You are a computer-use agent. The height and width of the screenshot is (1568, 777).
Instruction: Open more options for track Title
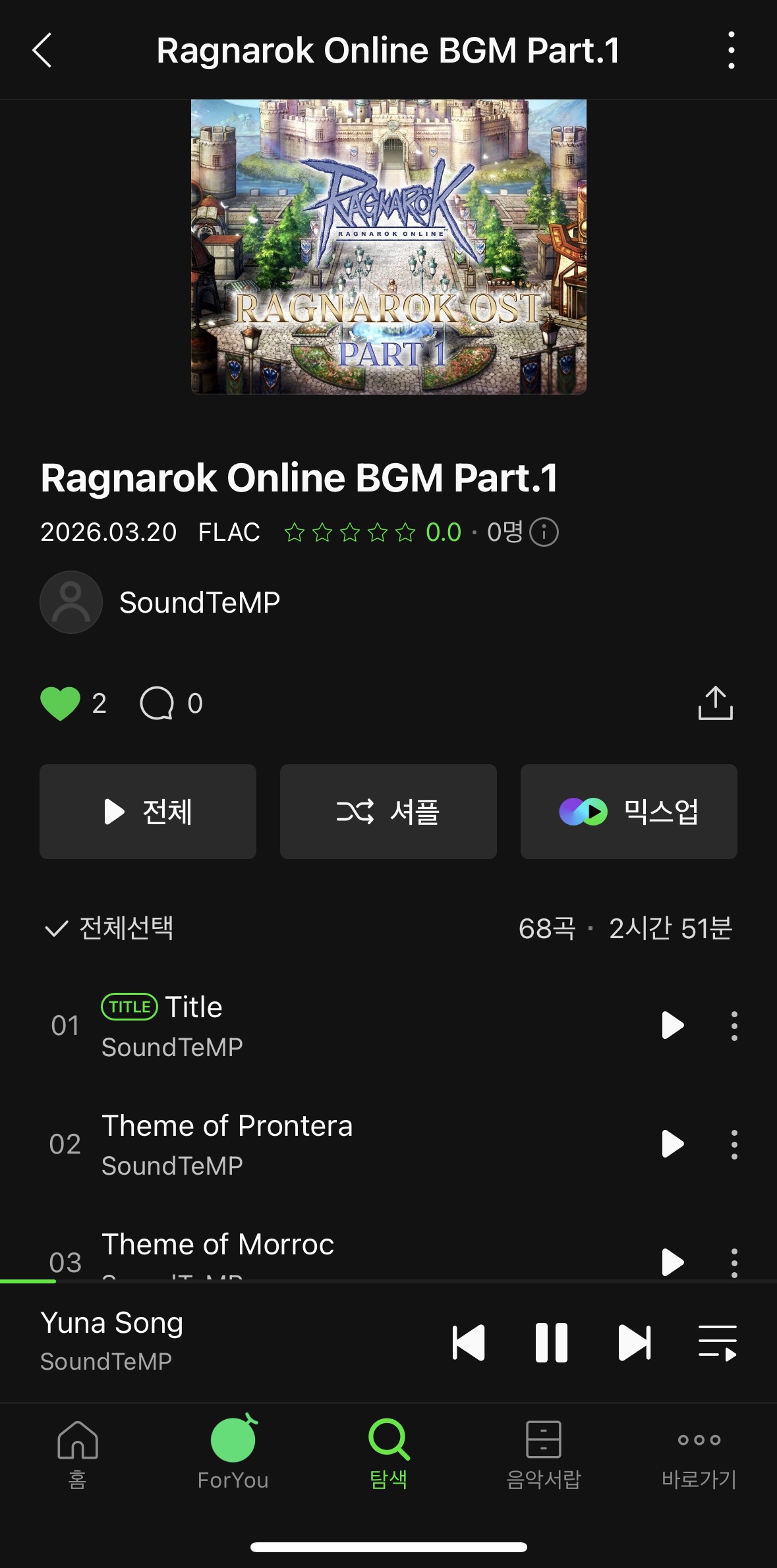(x=734, y=1025)
